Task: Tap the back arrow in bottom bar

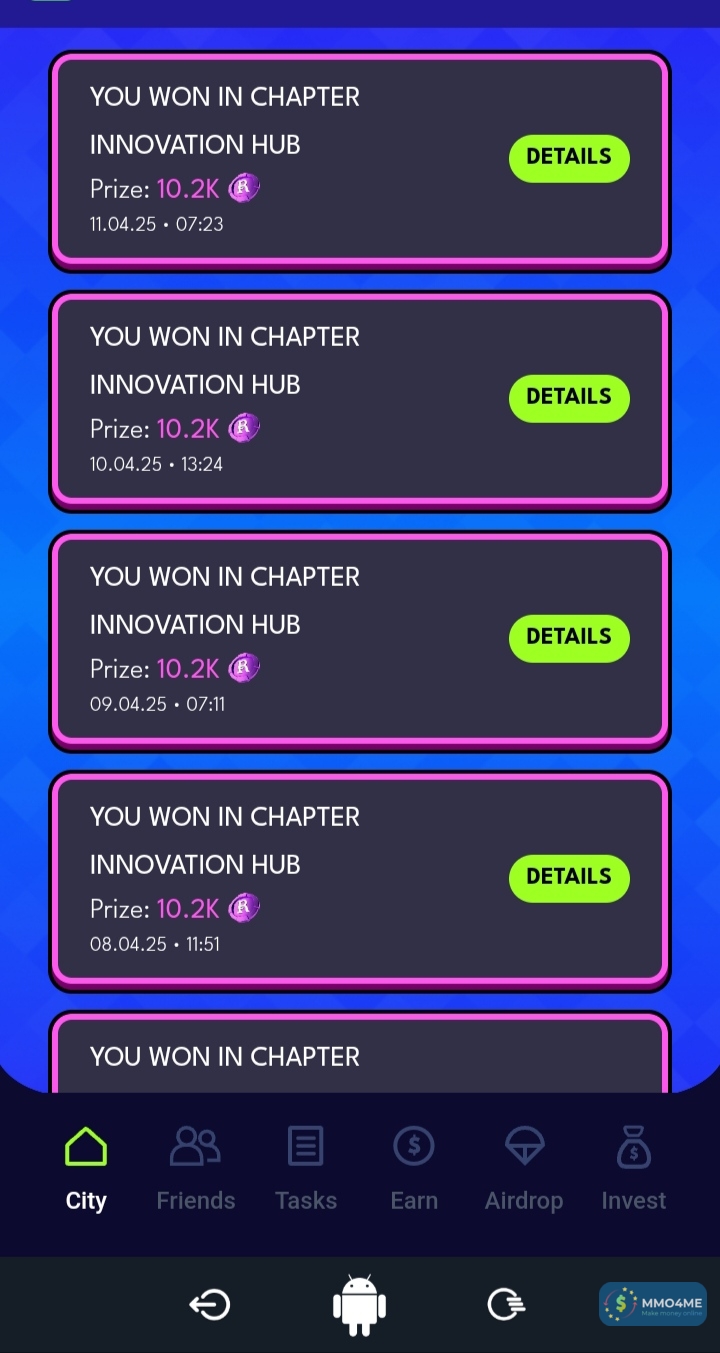Action: pyautogui.click(x=210, y=1304)
